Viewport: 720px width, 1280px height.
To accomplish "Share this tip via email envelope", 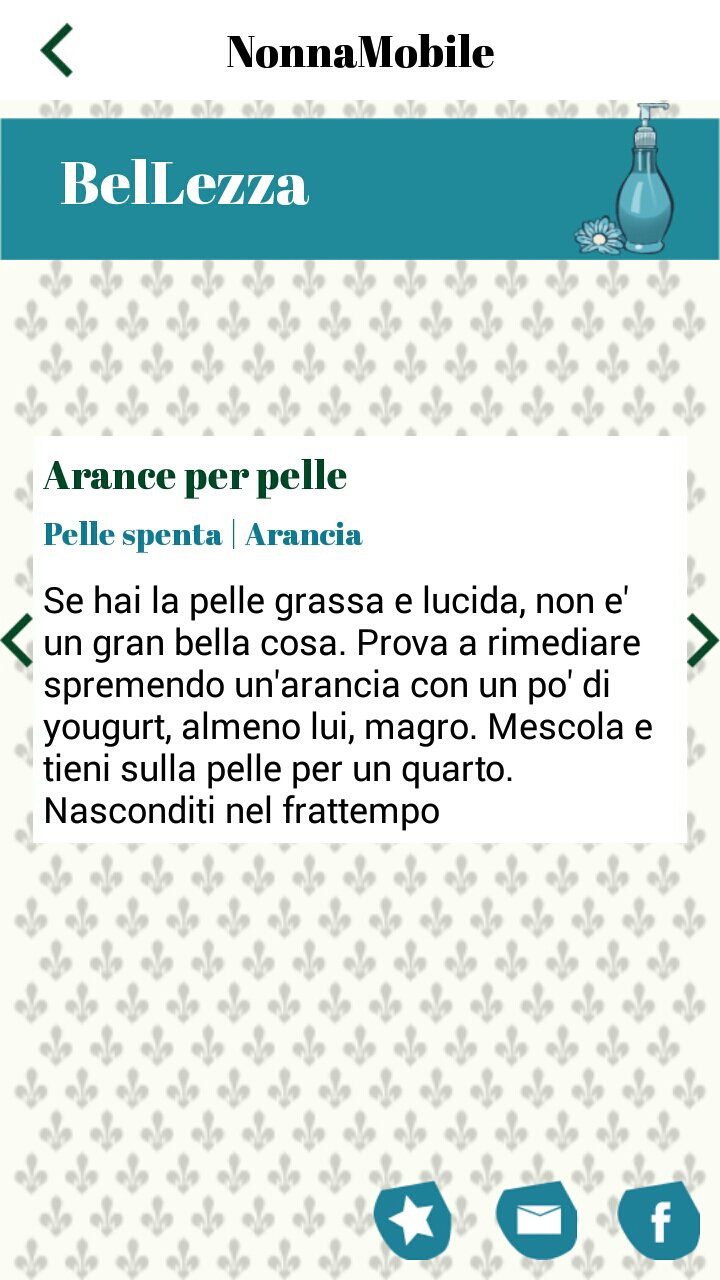I will click(538, 1220).
